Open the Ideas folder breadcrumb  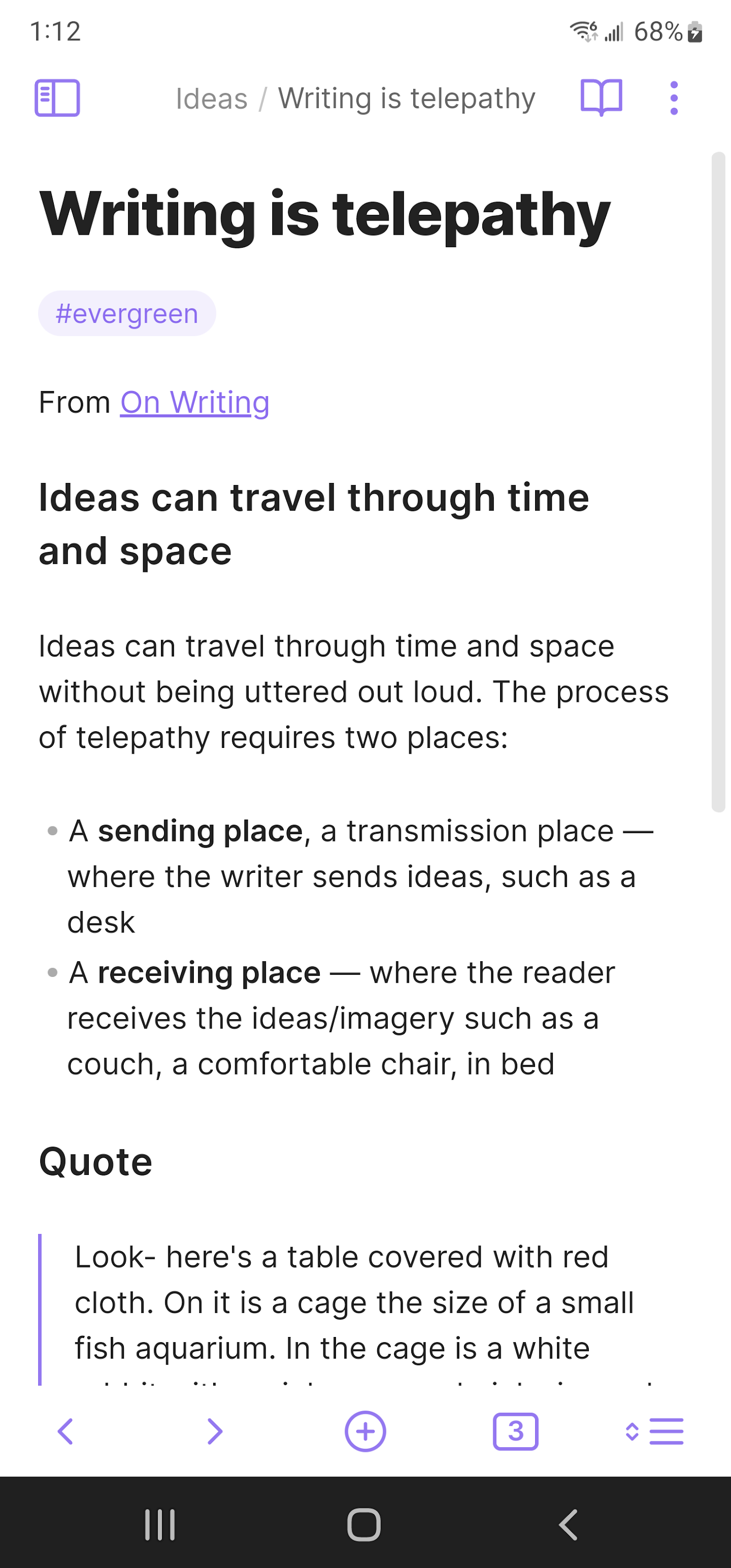pyautogui.click(x=211, y=99)
